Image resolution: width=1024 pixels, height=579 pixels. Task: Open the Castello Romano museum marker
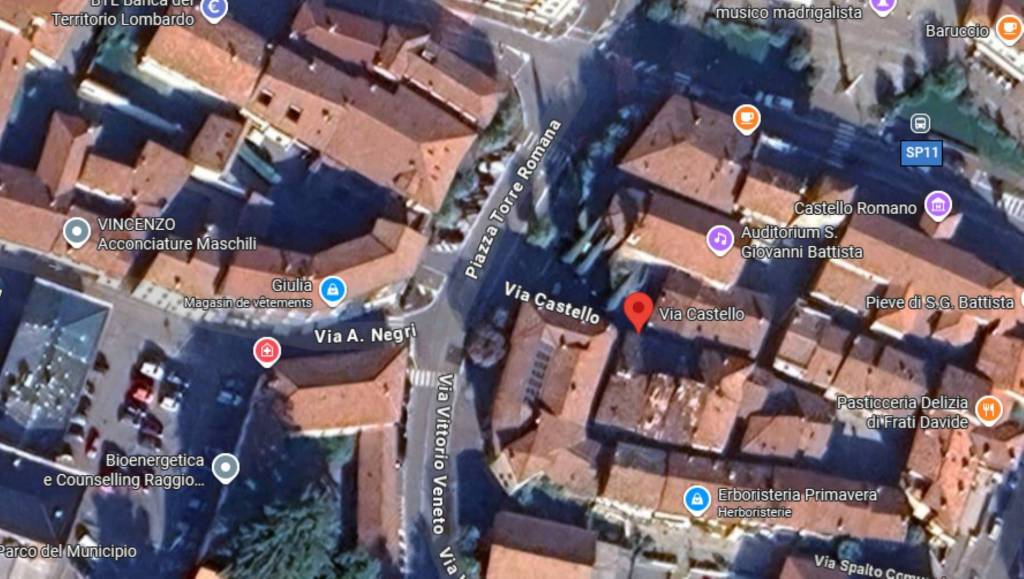(x=937, y=206)
